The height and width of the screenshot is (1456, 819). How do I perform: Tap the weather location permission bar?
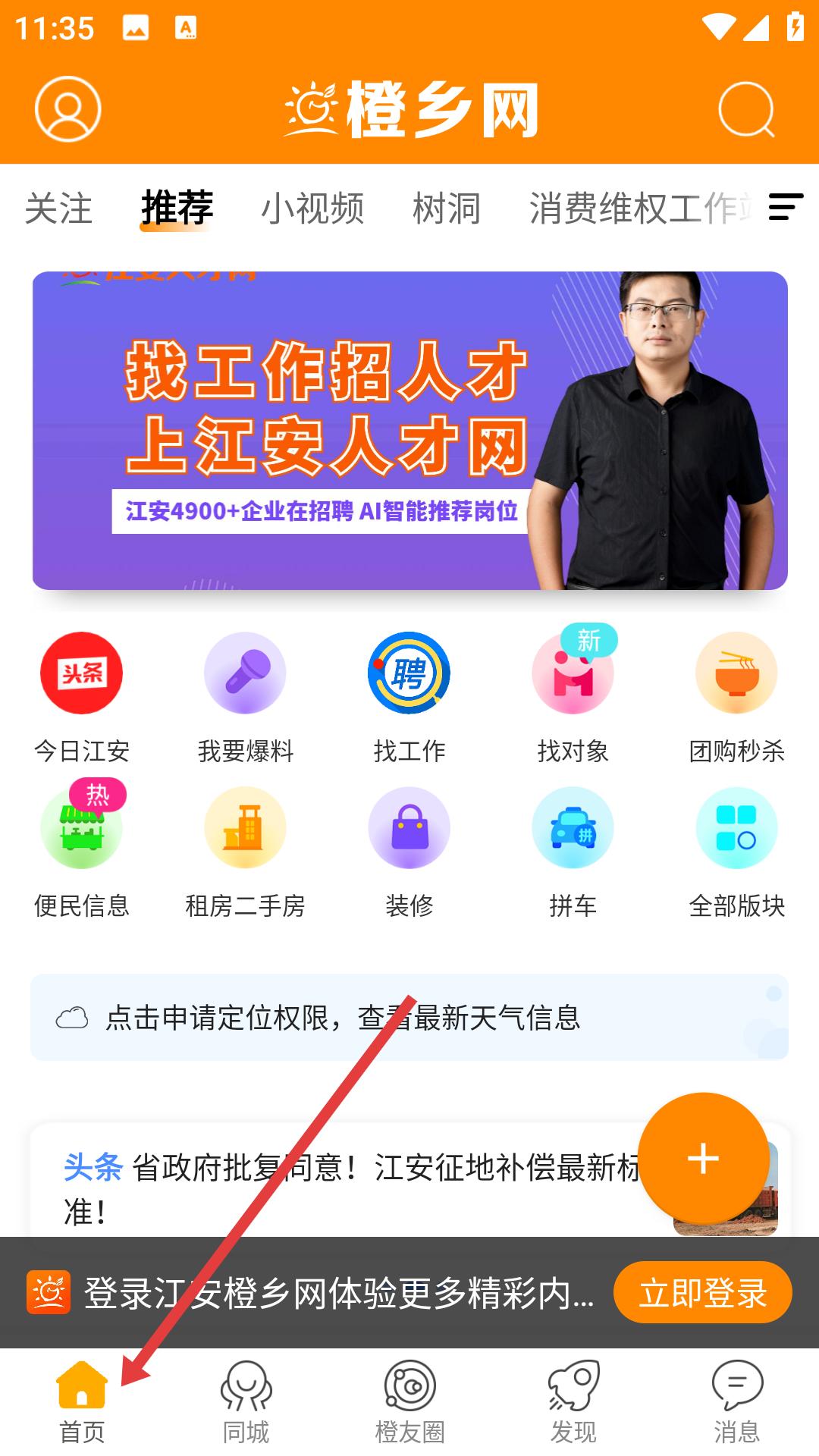click(x=409, y=1017)
